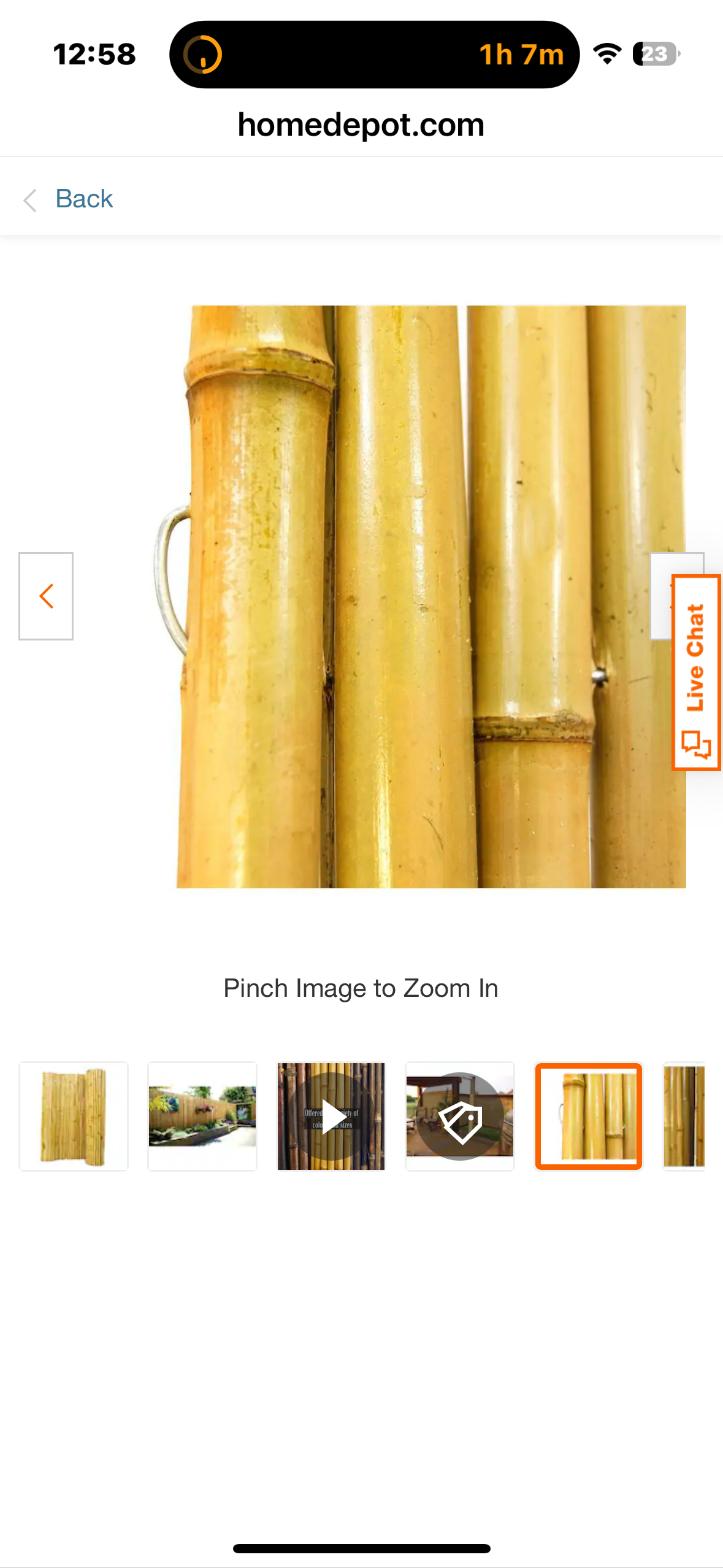Select the rolled bamboo fence thumbnail

(x=73, y=1116)
